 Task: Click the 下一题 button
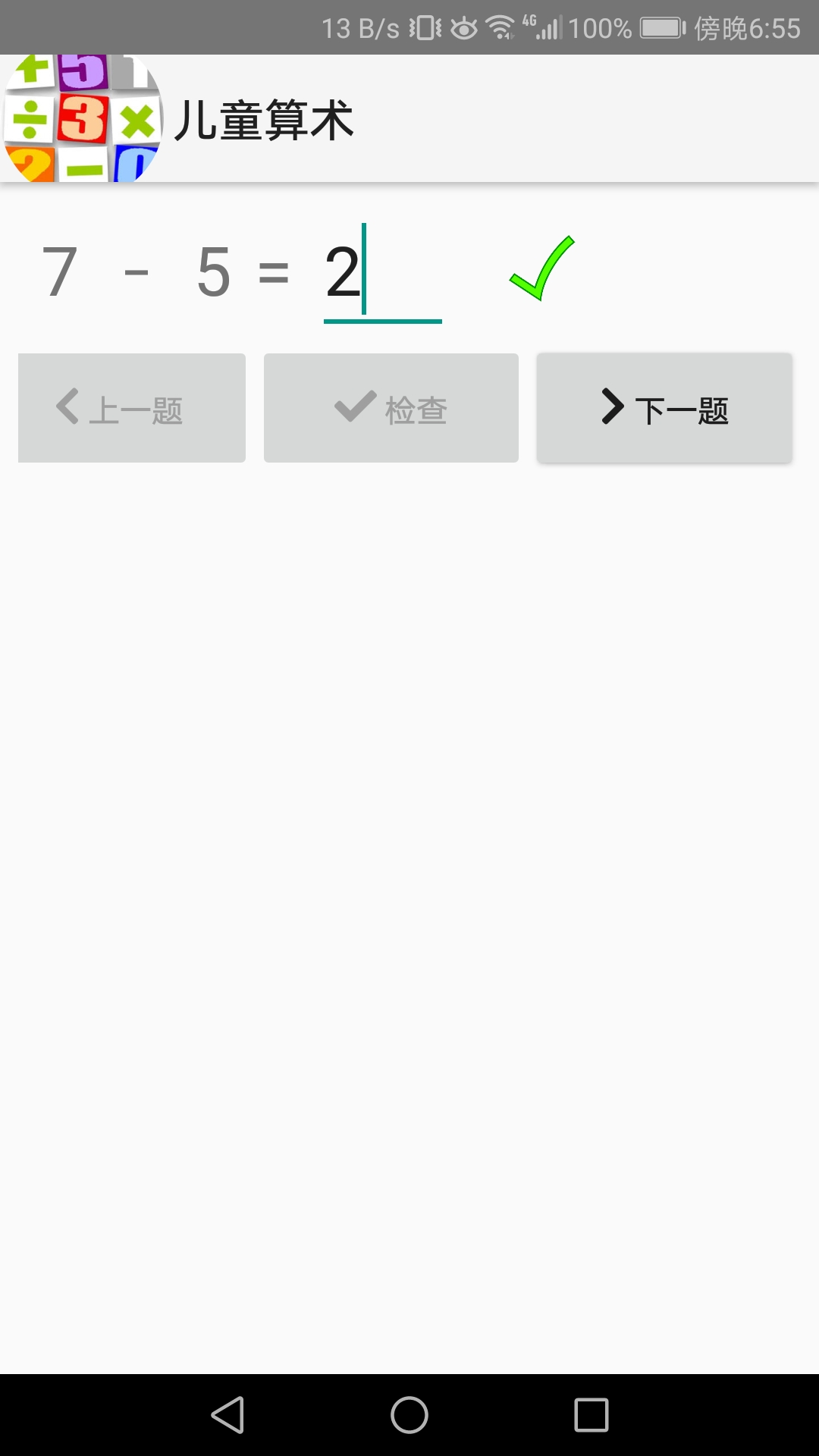[664, 407]
